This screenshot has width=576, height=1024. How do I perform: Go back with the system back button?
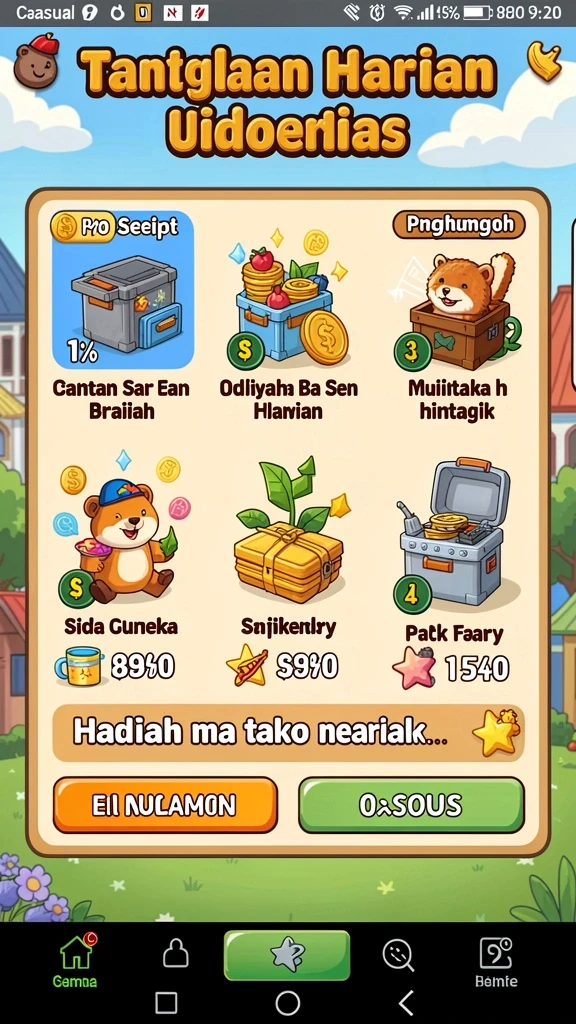coord(407,1002)
